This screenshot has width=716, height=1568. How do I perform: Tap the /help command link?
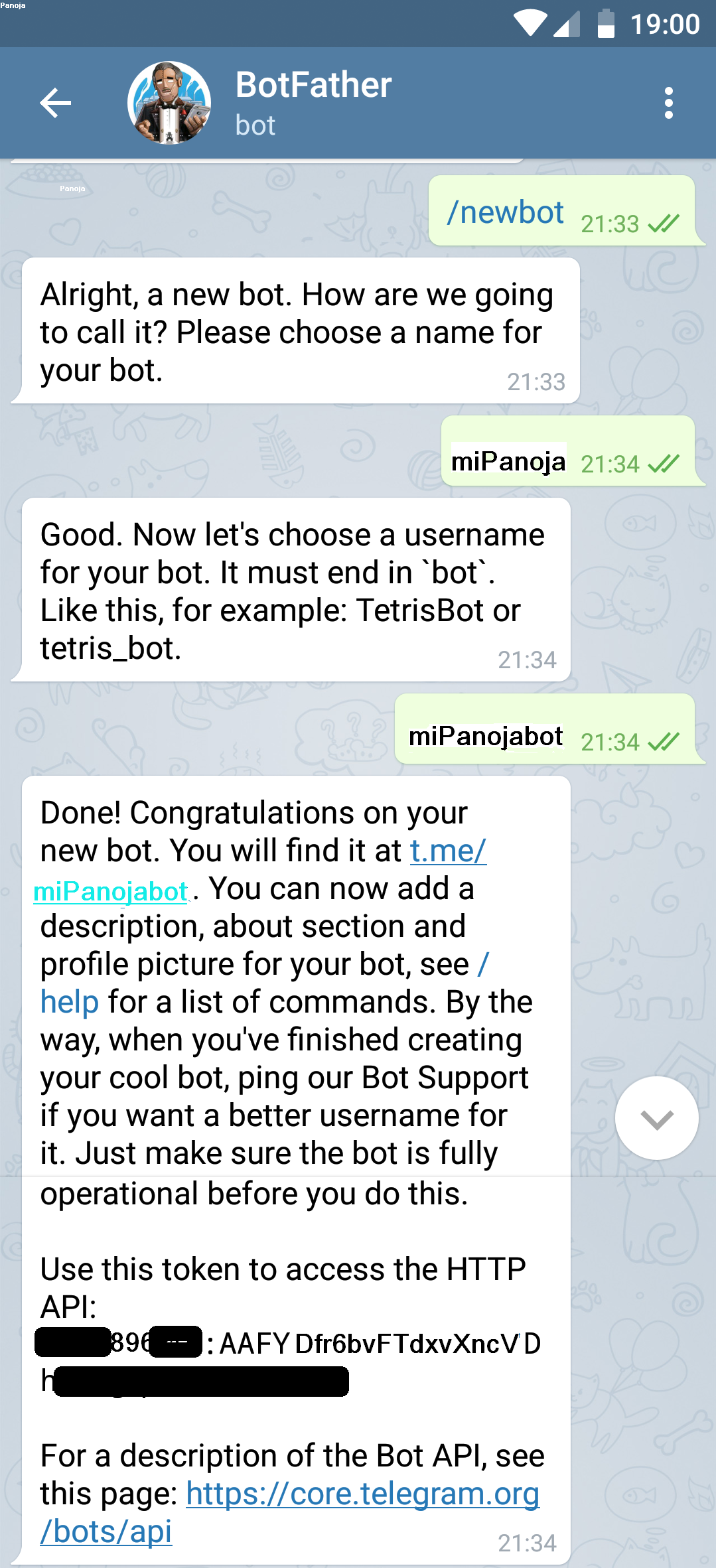69,1002
